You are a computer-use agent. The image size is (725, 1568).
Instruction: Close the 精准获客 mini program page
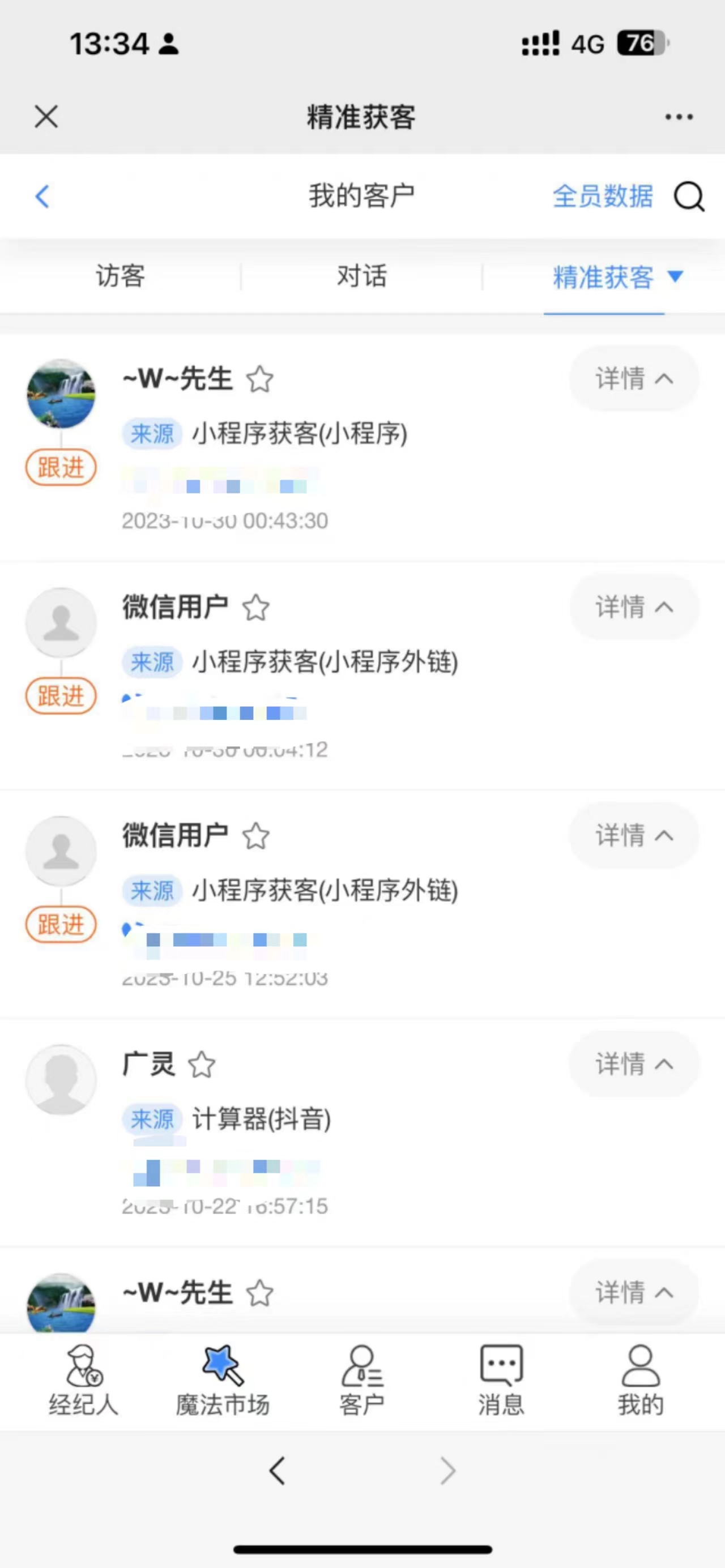pyautogui.click(x=46, y=116)
